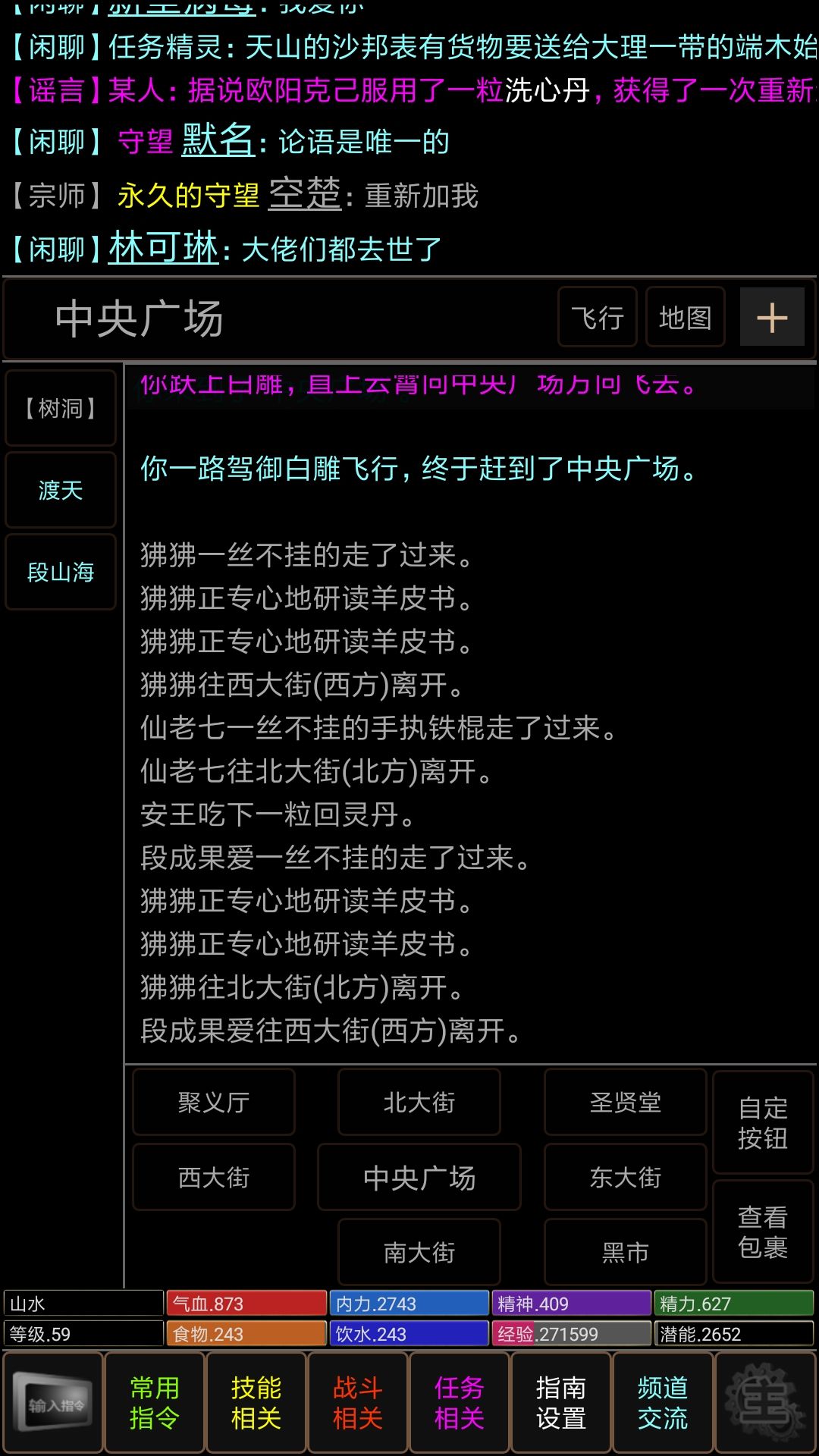The height and width of the screenshot is (1456, 819).
Task: Expand 战斗相关 combat options
Action: [x=357, y=1401]
